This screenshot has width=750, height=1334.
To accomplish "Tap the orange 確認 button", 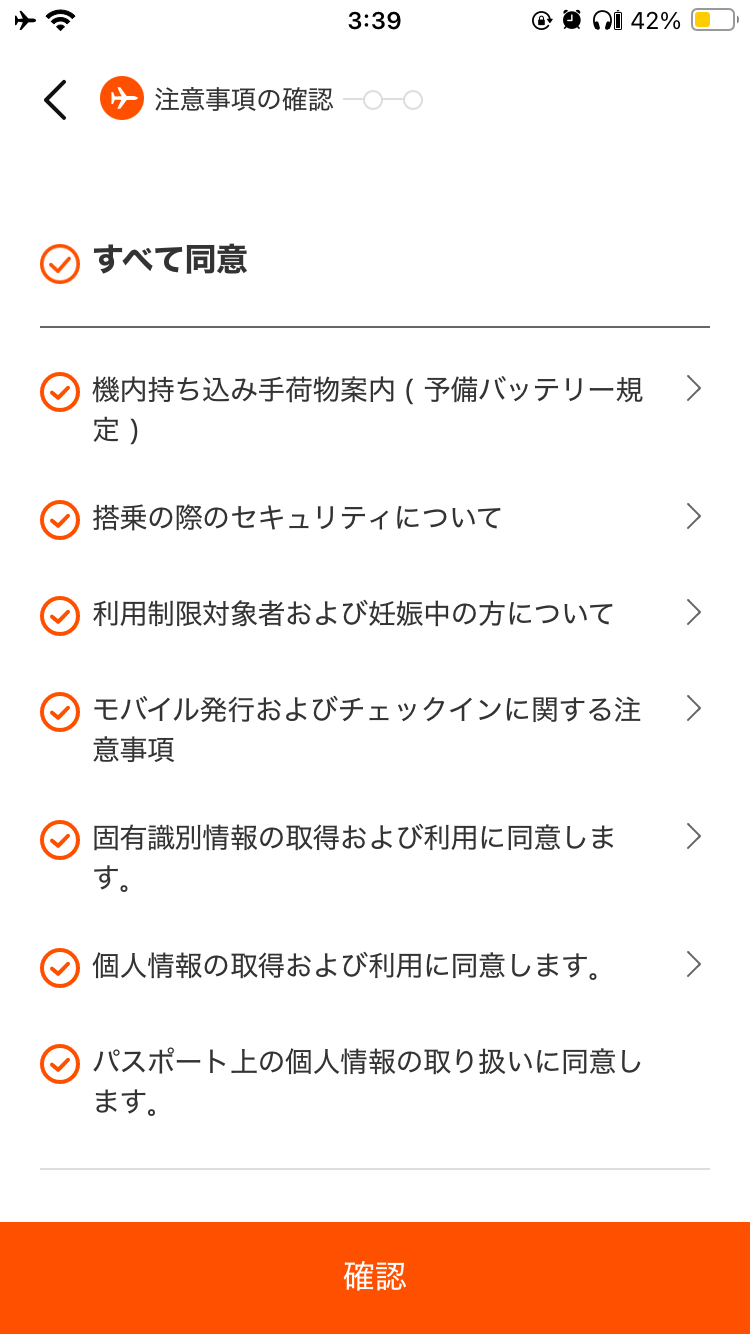I will [x=375, y=1277].
